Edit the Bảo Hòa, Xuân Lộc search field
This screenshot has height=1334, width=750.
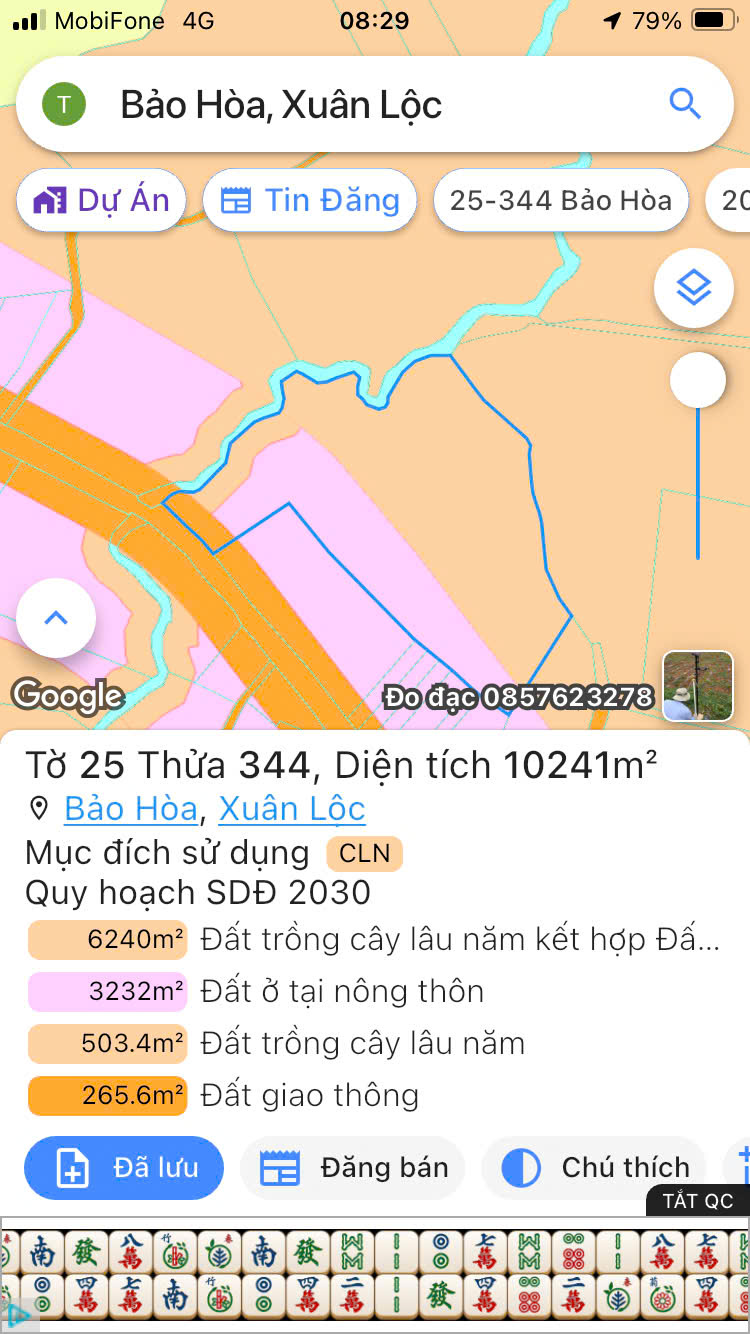tap(375, 104)
